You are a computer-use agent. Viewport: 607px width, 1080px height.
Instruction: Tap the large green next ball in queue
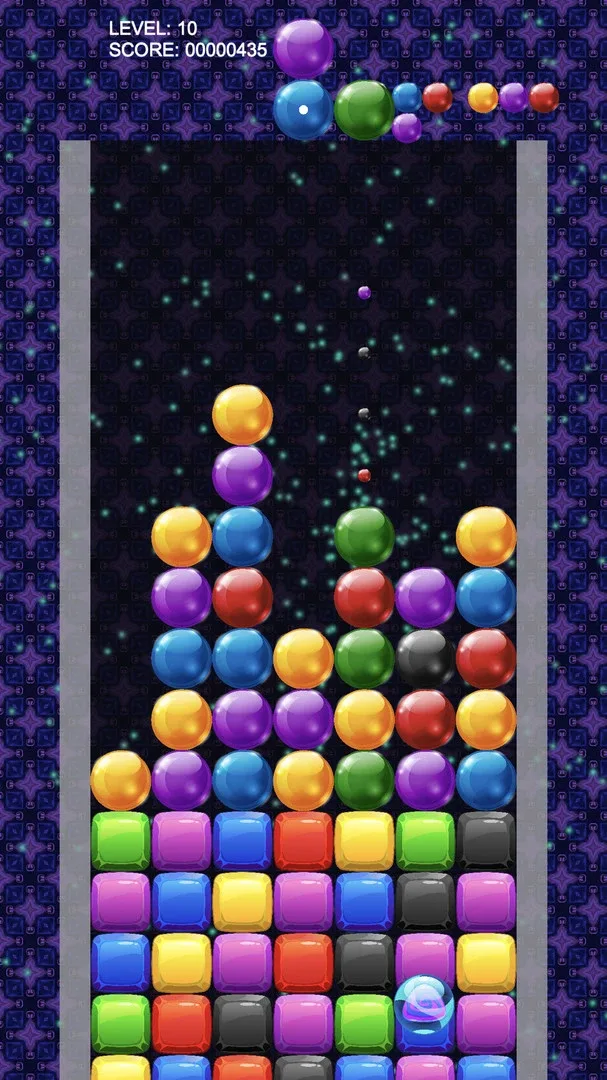pyautogui.click(x=364, y=109)
